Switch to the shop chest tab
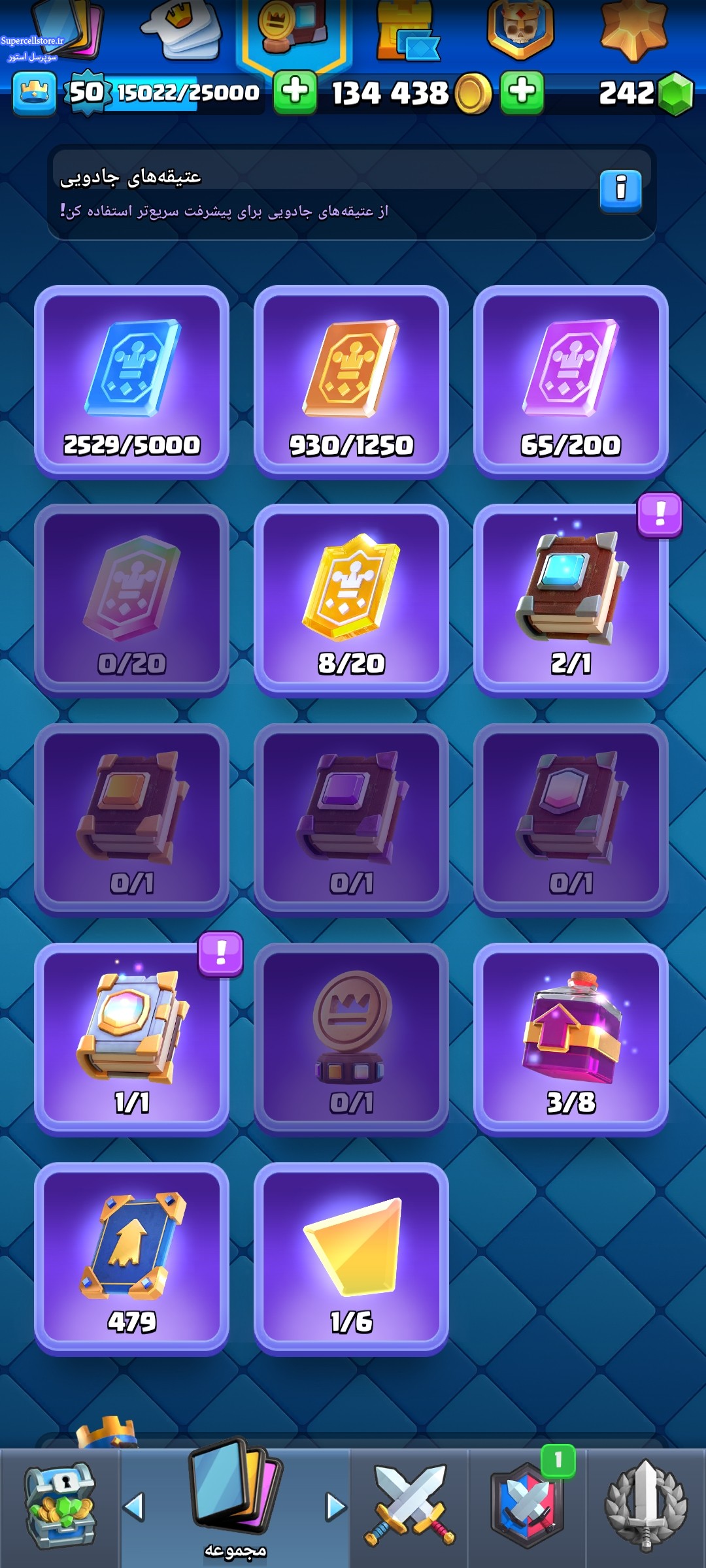This screenshot has height=1568, width=706. (59, 1507)
